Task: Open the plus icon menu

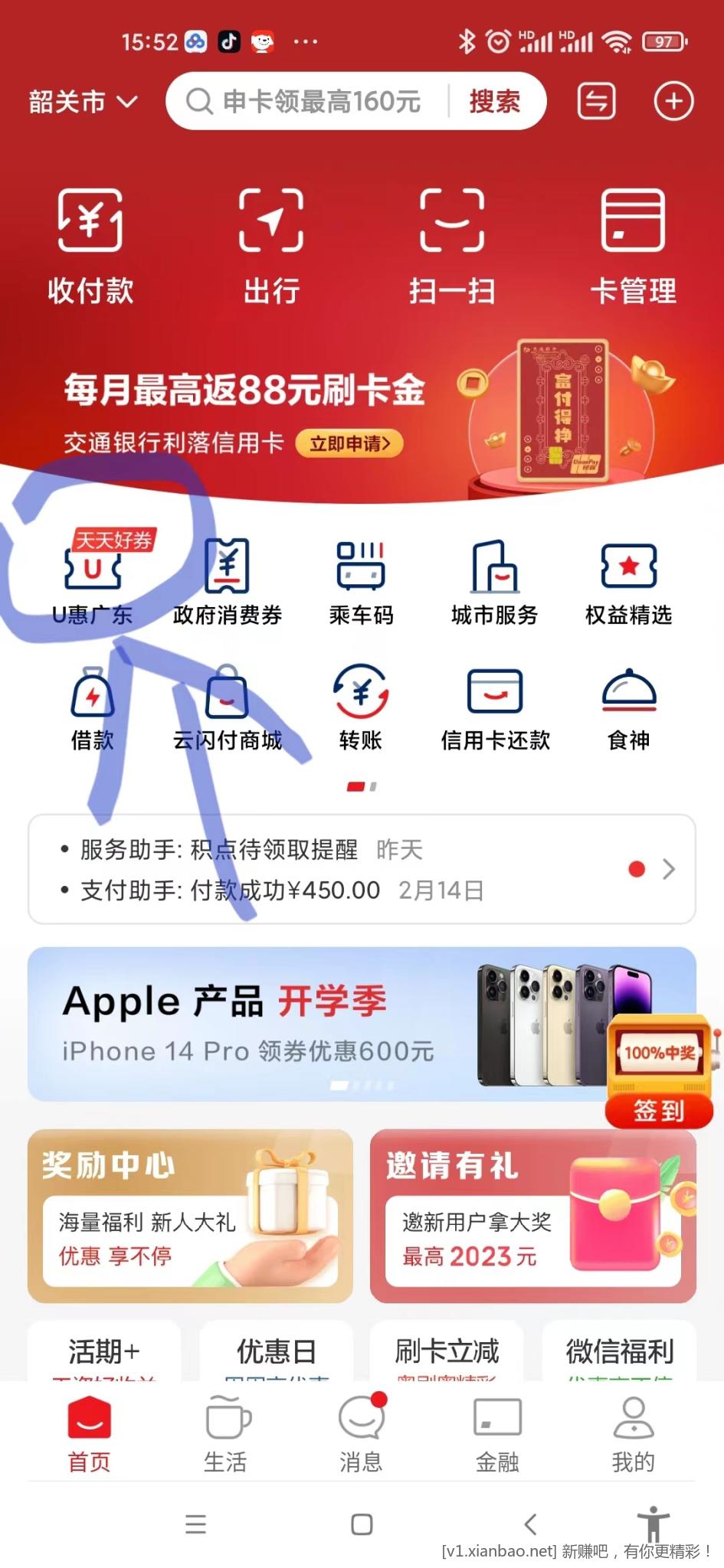Action: pos(673,102)
